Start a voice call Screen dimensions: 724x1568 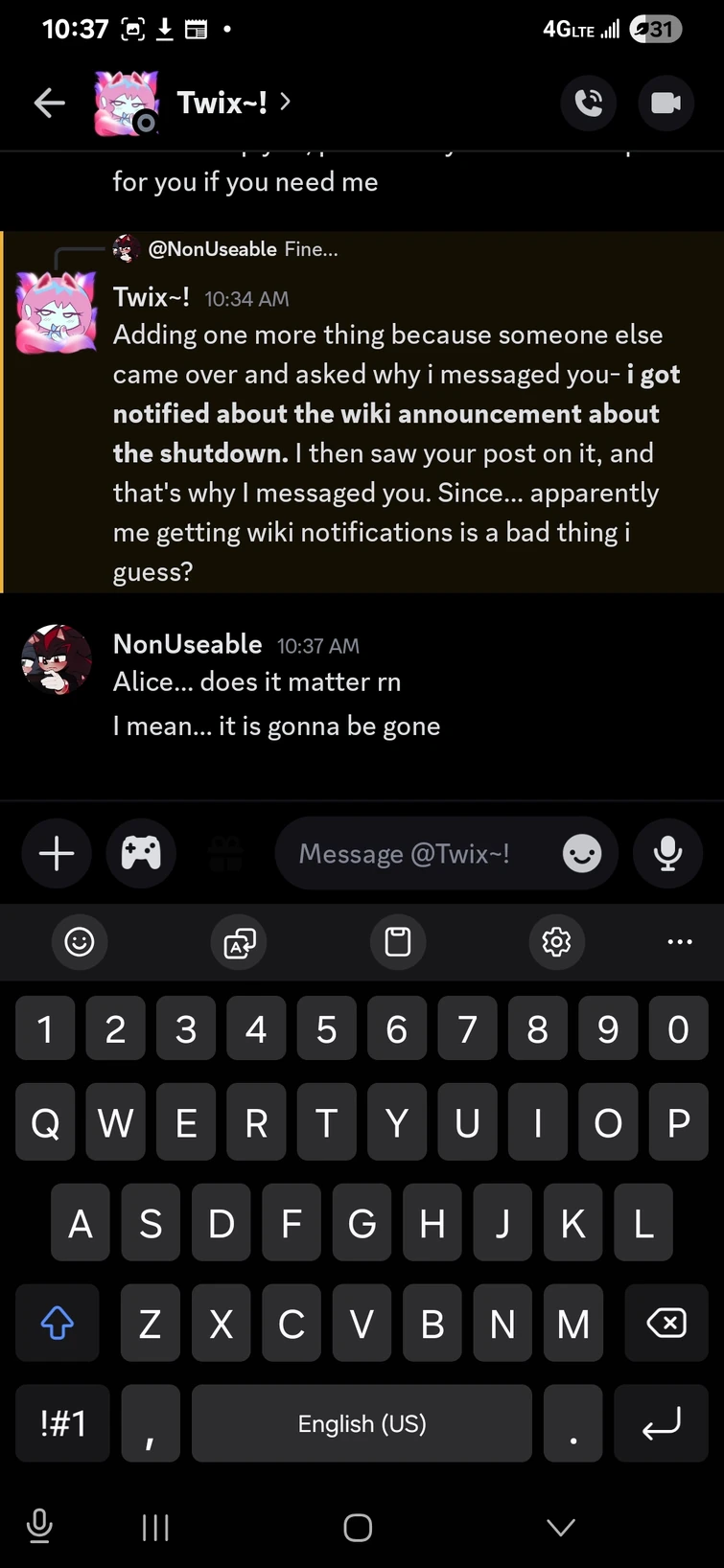tap(589, 103)
